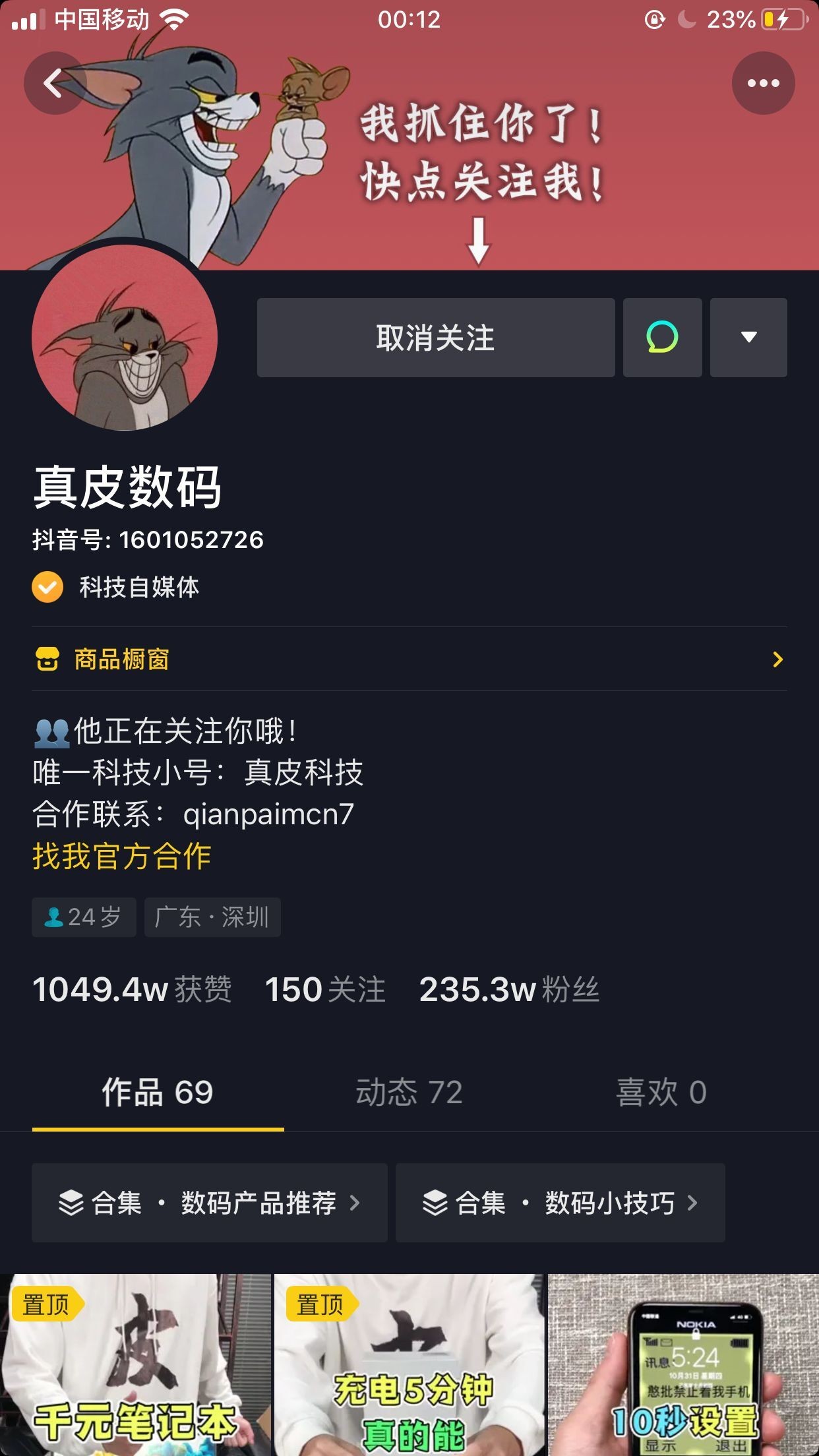Open the 商品橱窗 shop row
Viewport: 819px width, 1456px height.
point(409,659)
